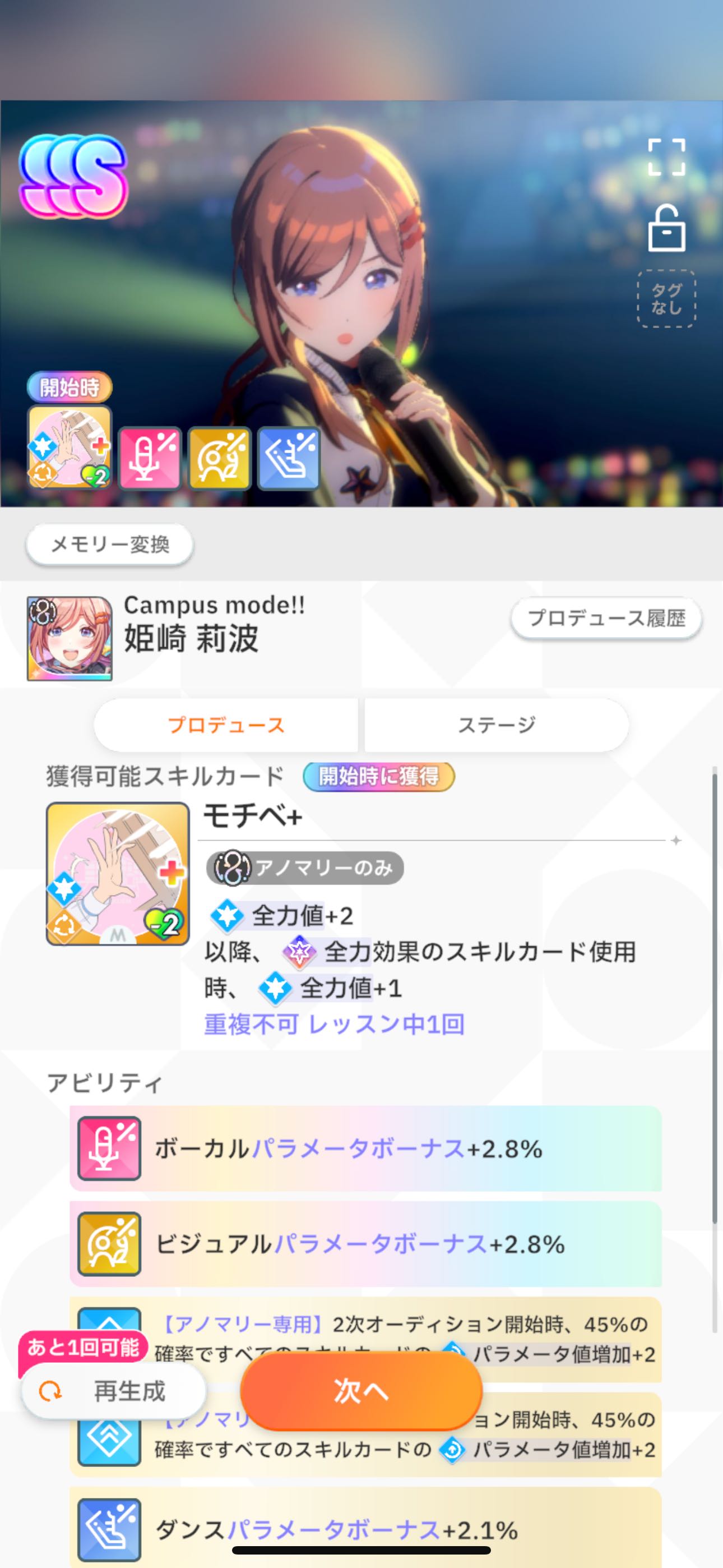Proceed with the 次へ button
Screen dimensions: 723x1568
[x=361, y=1391]
